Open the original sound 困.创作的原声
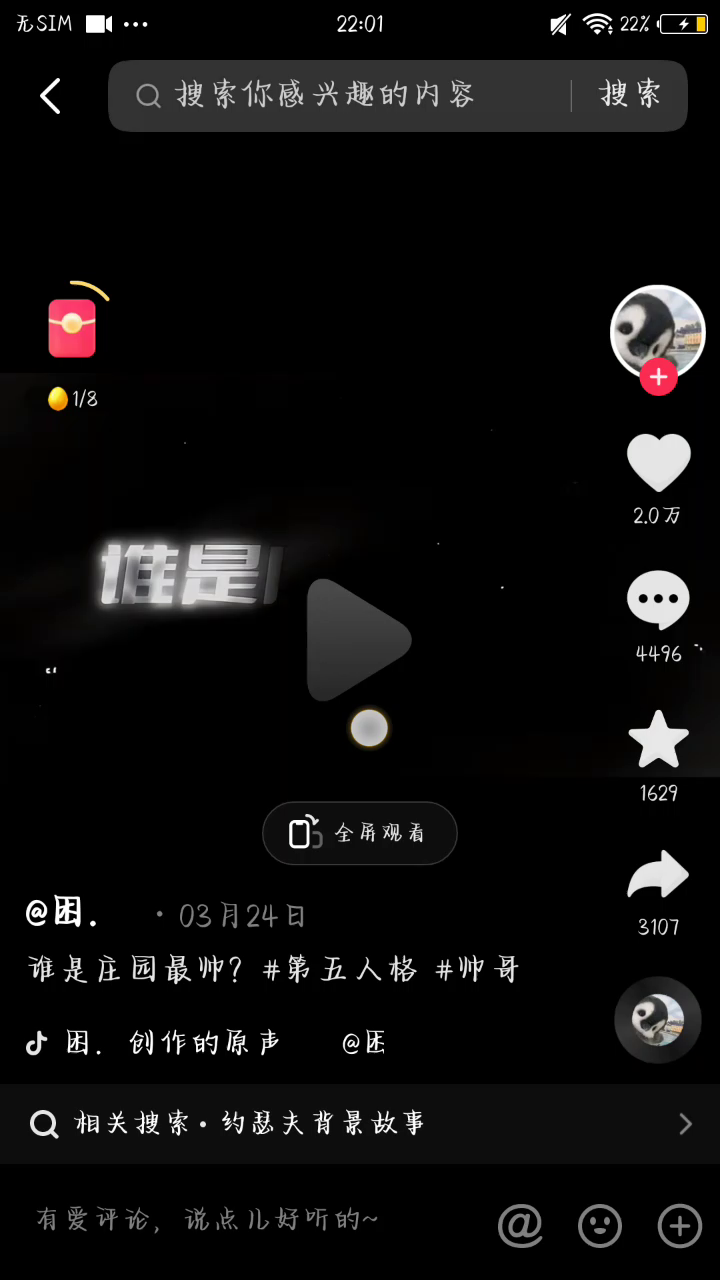Viewport: 720px width, 1280px height. pos(172,1043)
